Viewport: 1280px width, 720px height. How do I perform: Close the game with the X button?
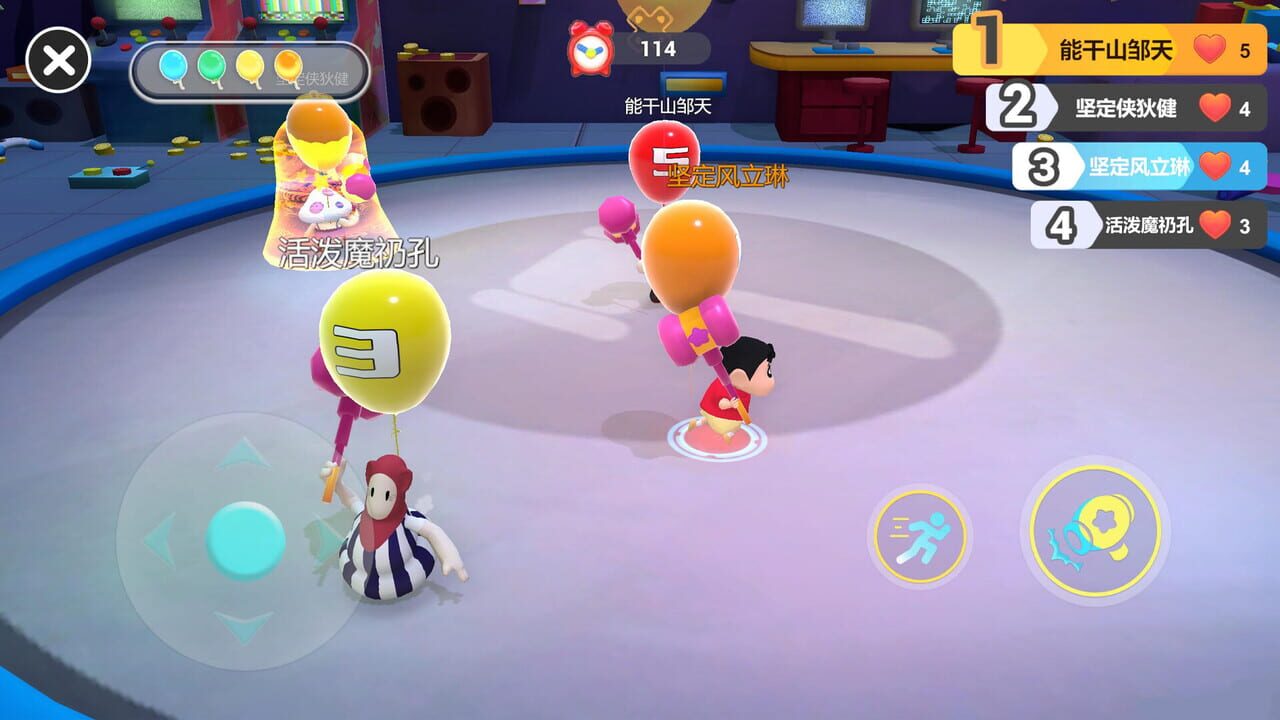coord(58,62)
